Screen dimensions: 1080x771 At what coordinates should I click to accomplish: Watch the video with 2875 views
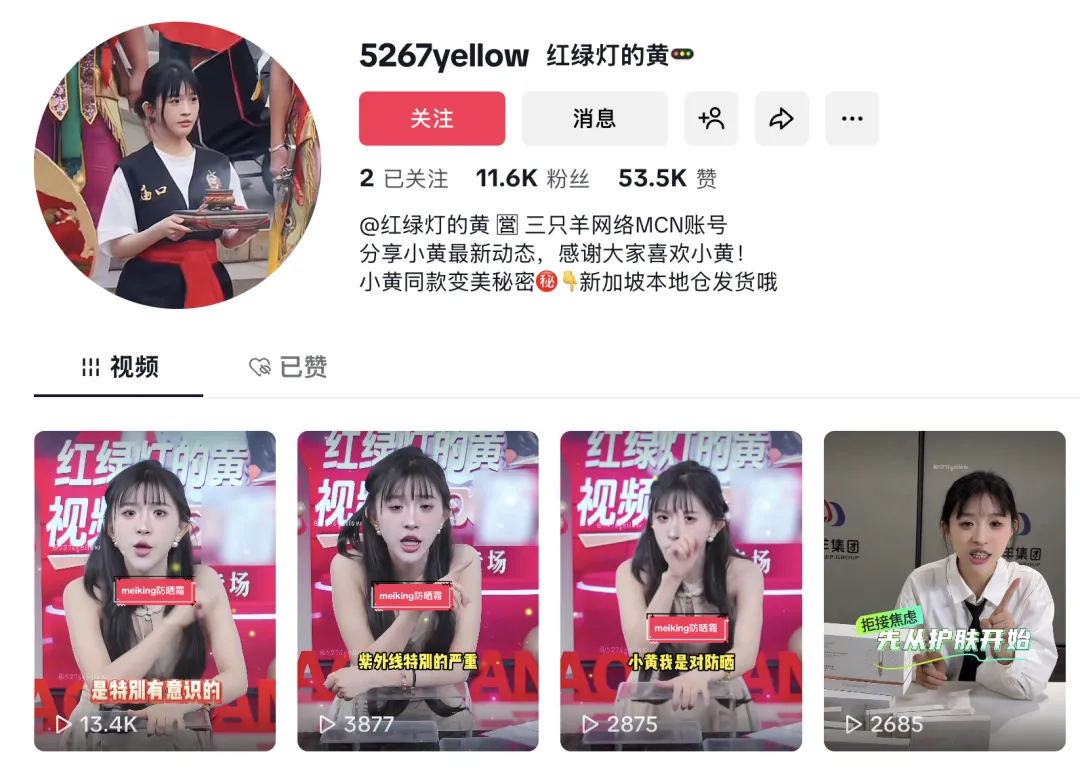681,590
